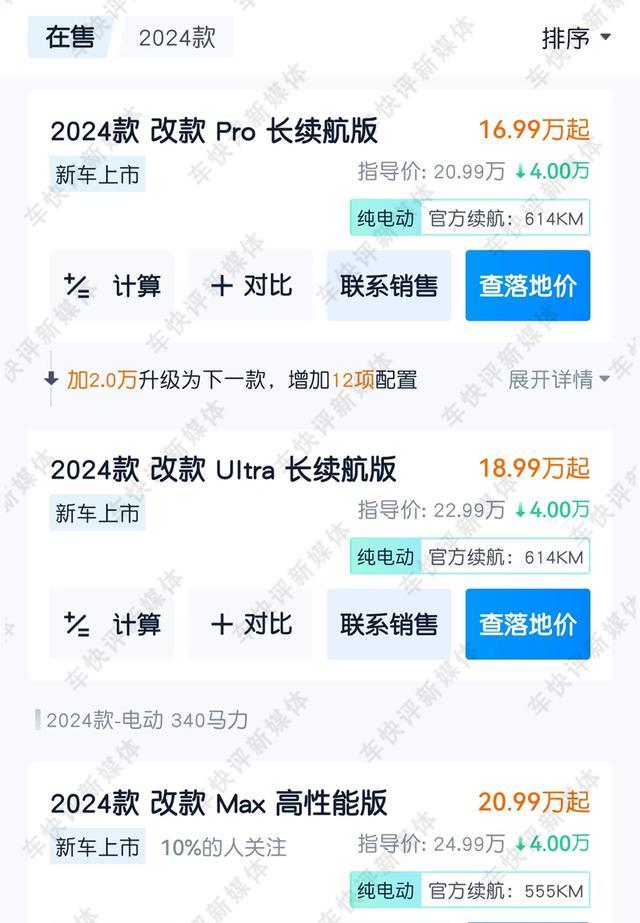The width and height of the screenshot is (640, 923).
Task: Tap 计算 under Pro 长续航版
Action: click(112, 286)
